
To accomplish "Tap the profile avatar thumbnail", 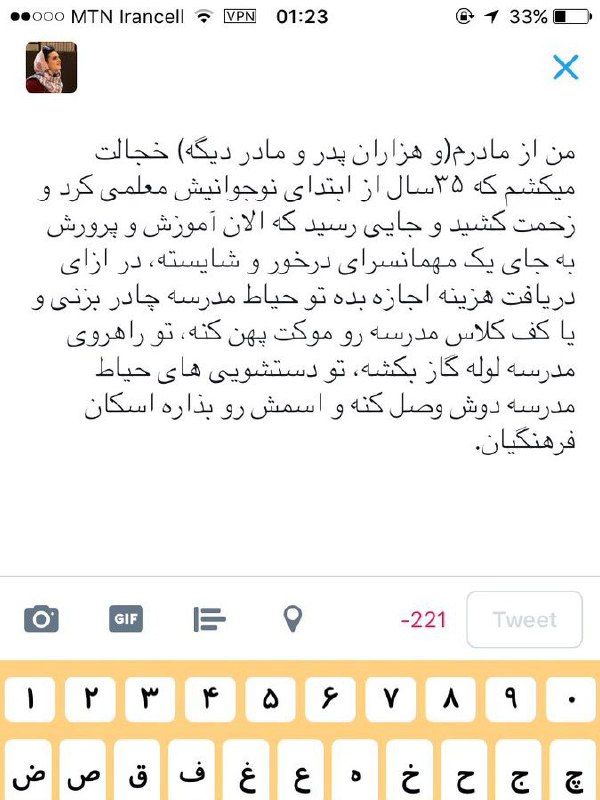I will point(51,68).
